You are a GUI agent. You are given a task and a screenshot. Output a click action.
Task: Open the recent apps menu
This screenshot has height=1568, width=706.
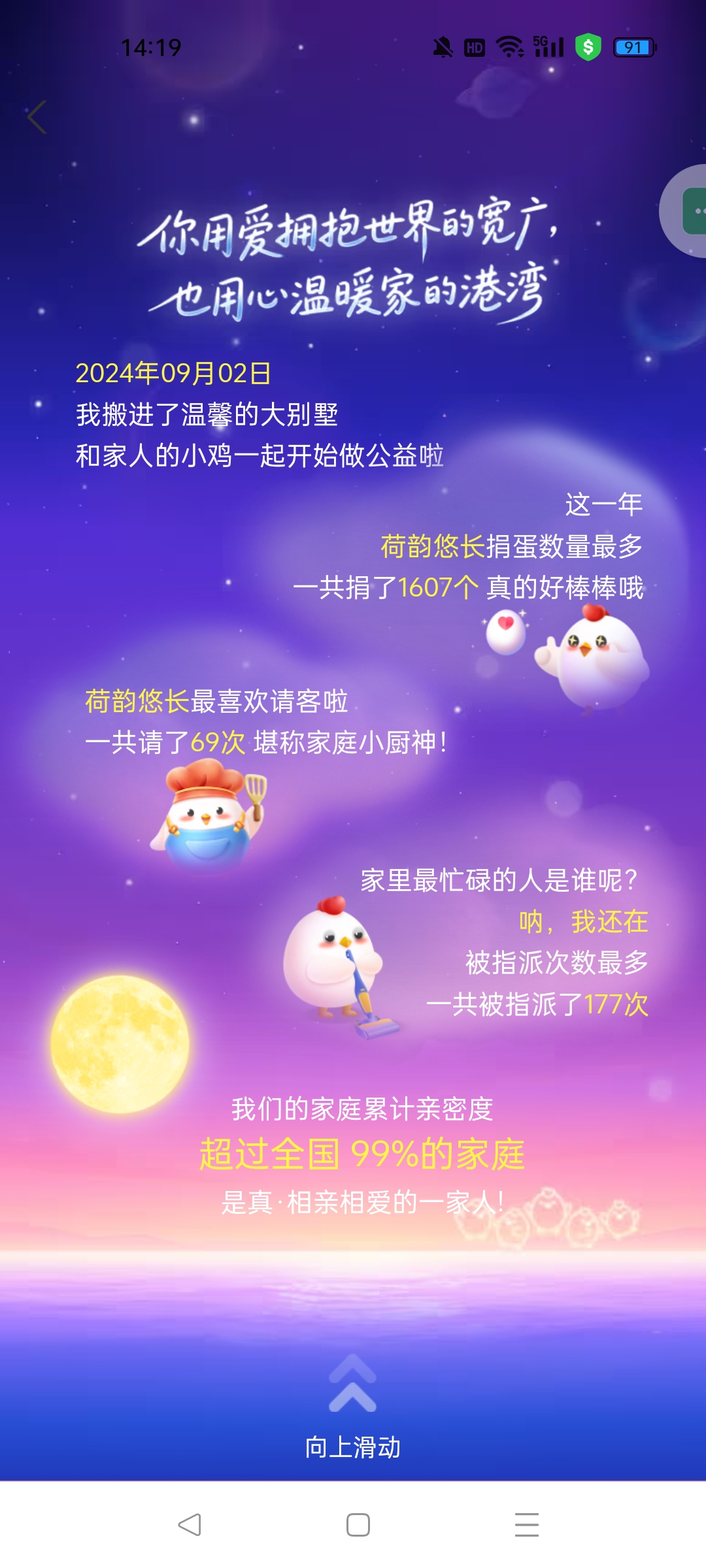click(526, 1525)
